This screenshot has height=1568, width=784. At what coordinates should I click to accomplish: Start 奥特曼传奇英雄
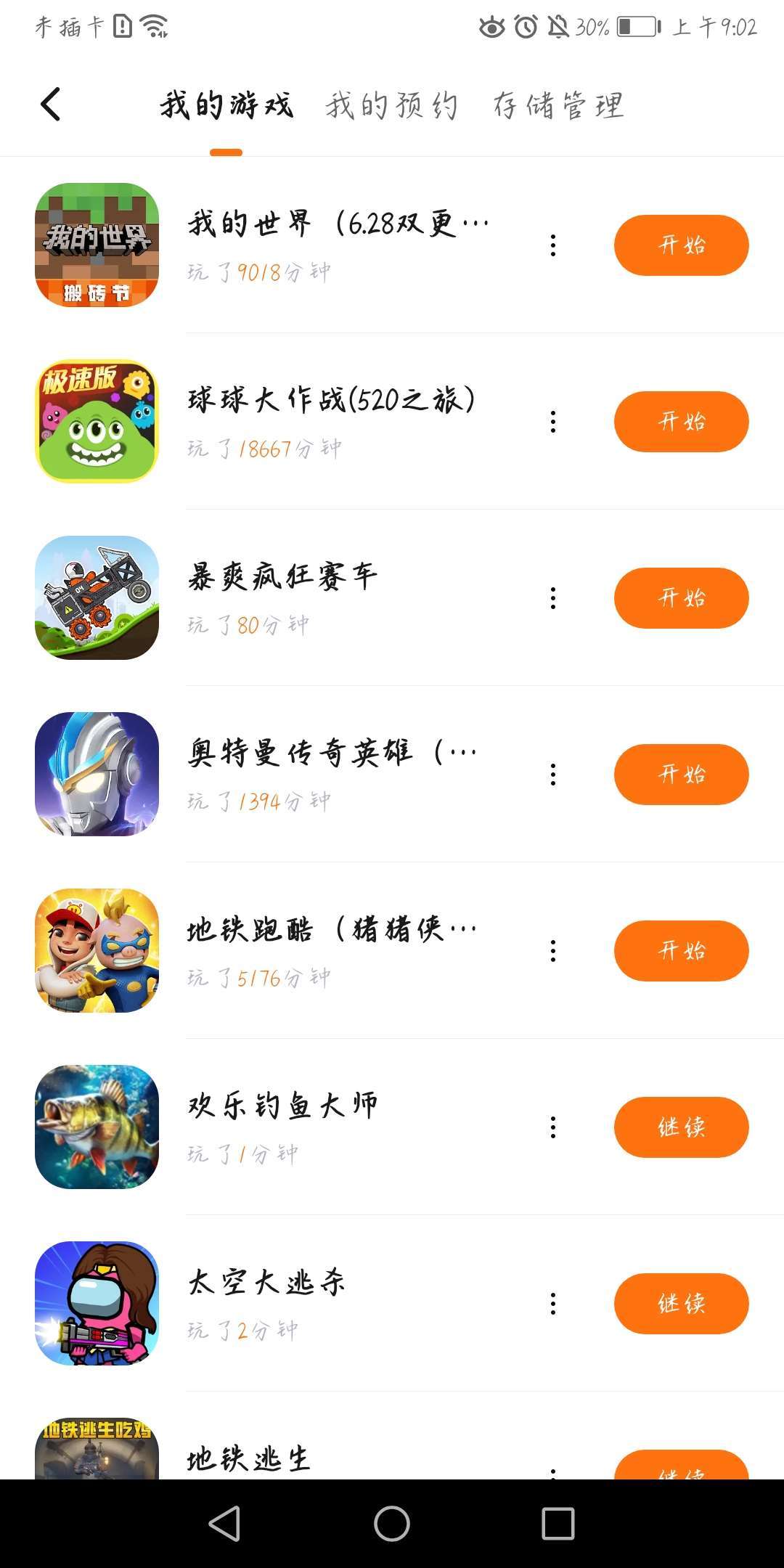681,775
